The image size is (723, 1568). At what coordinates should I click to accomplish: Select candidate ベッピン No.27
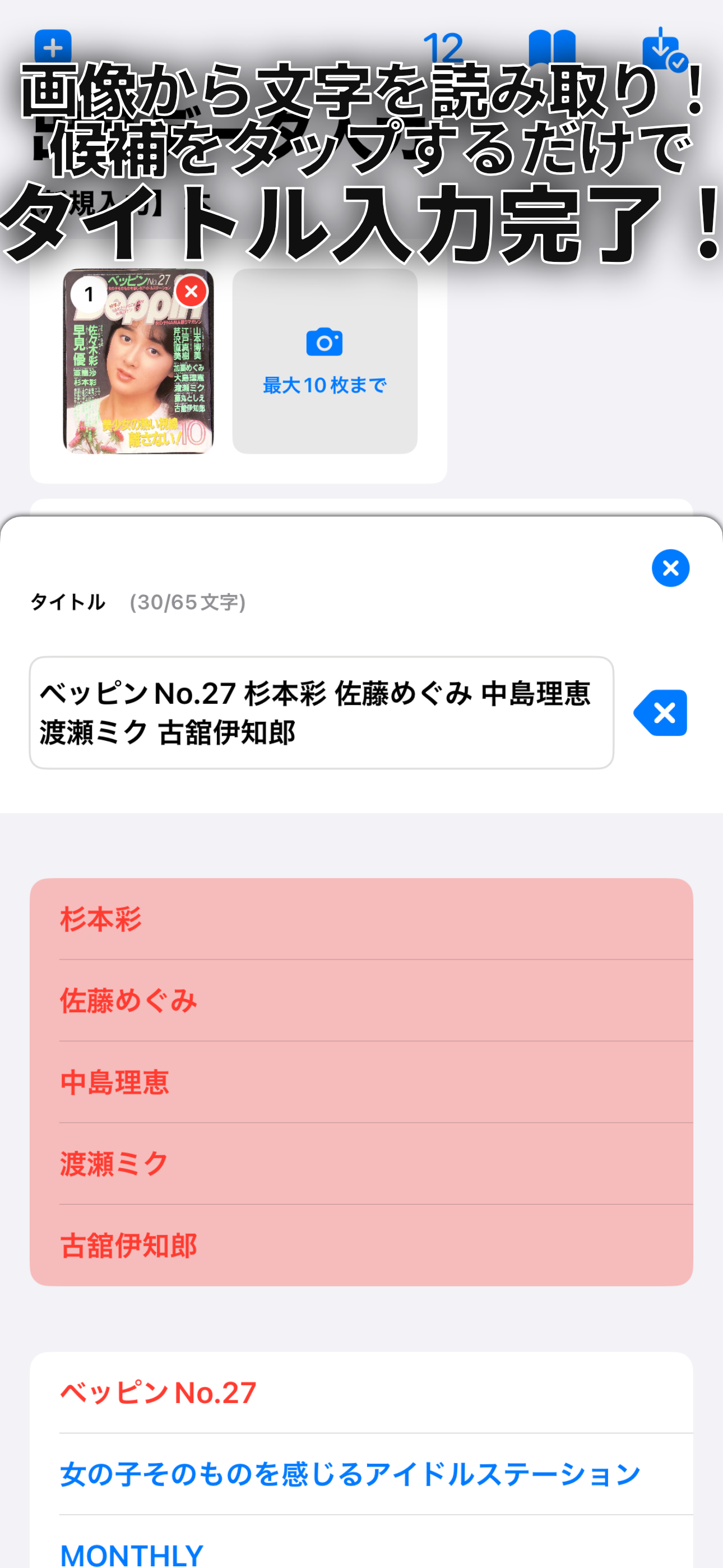(361, 1392)
